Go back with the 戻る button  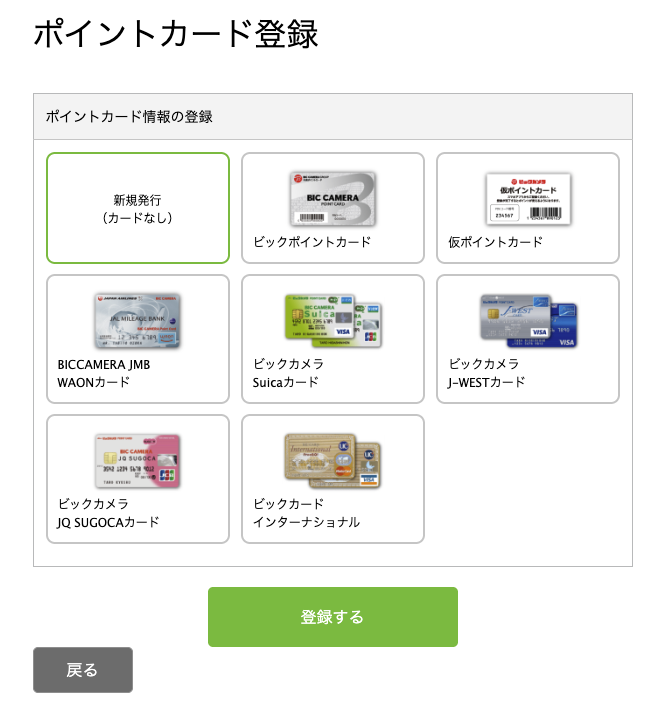pos(83,670)
